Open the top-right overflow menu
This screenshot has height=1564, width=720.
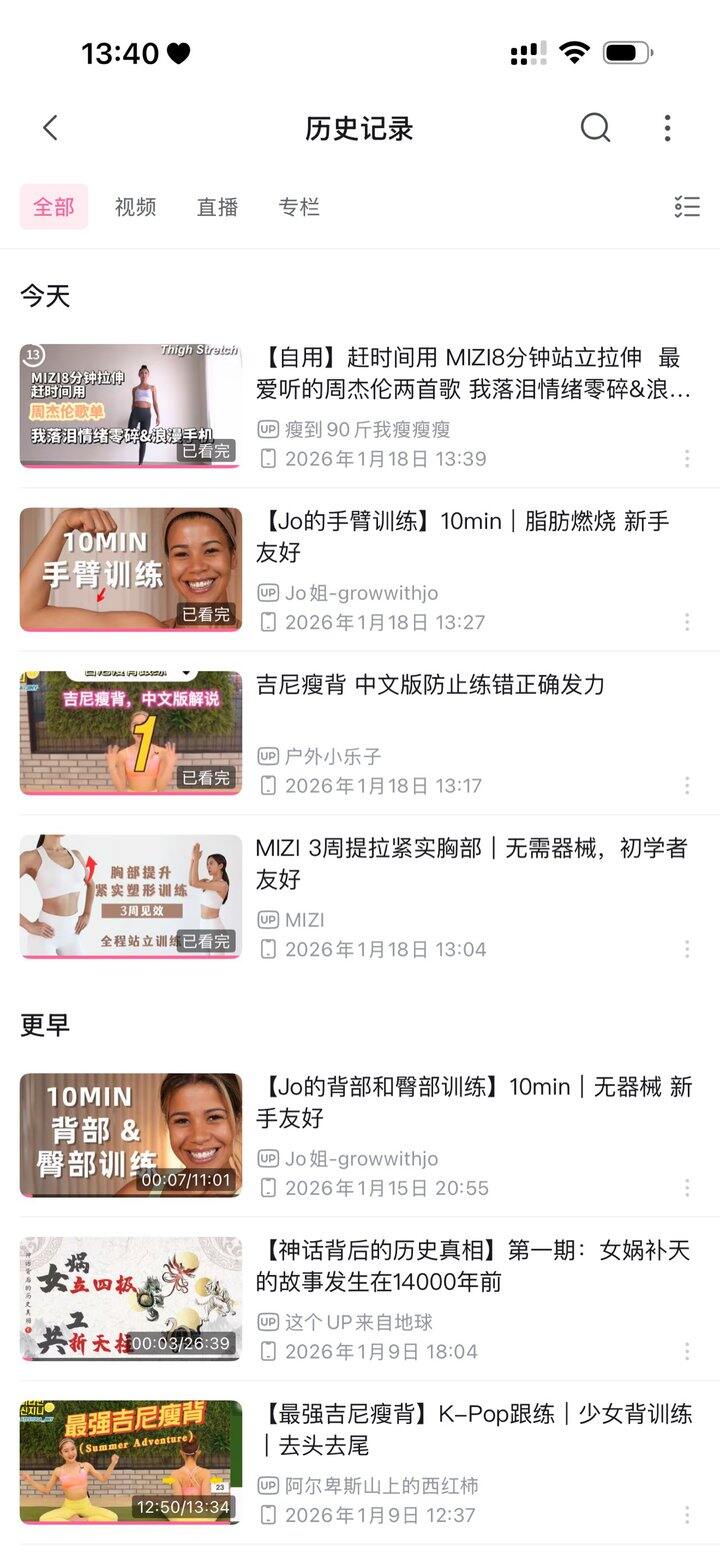point(667,128)
